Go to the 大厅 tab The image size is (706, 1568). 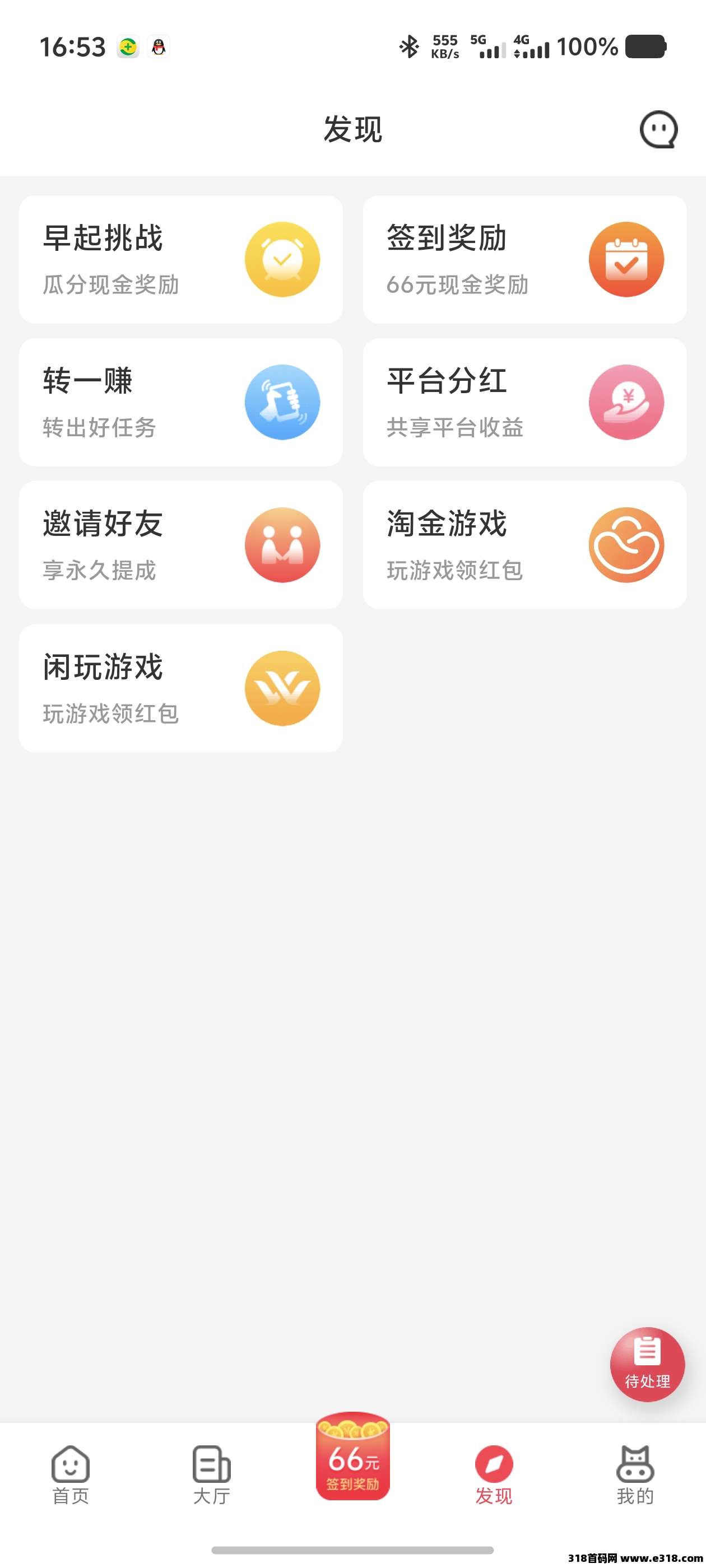pyautogui.click(x=211, y=1475)
